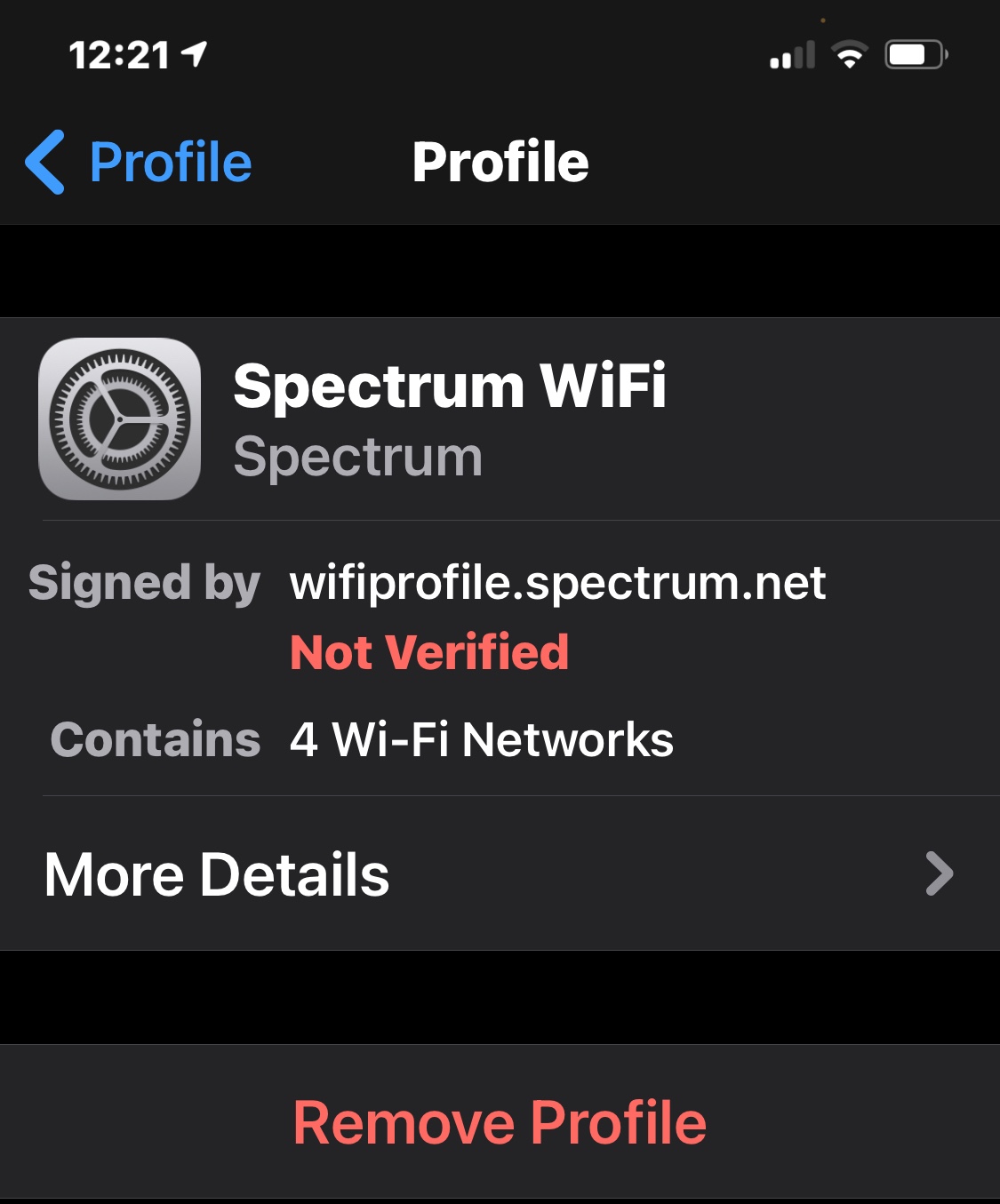The width and height of the screenshot is (1000, 1204).
Task: Tap Remove Profile
Action: click(499, 1122)
